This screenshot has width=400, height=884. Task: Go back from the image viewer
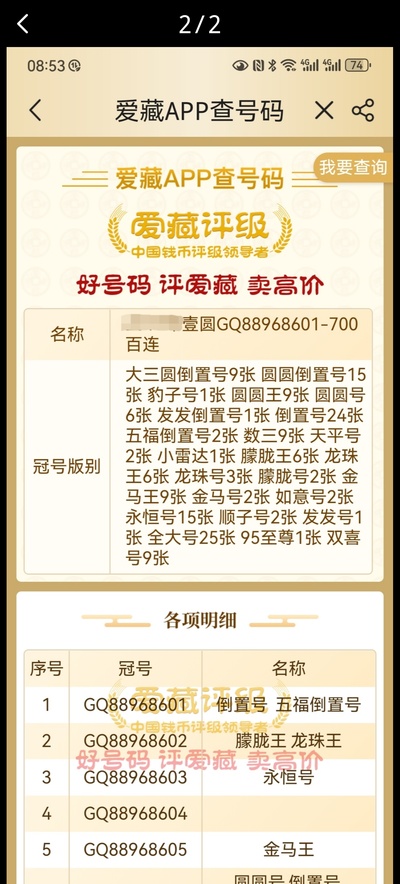coord(23,24)
